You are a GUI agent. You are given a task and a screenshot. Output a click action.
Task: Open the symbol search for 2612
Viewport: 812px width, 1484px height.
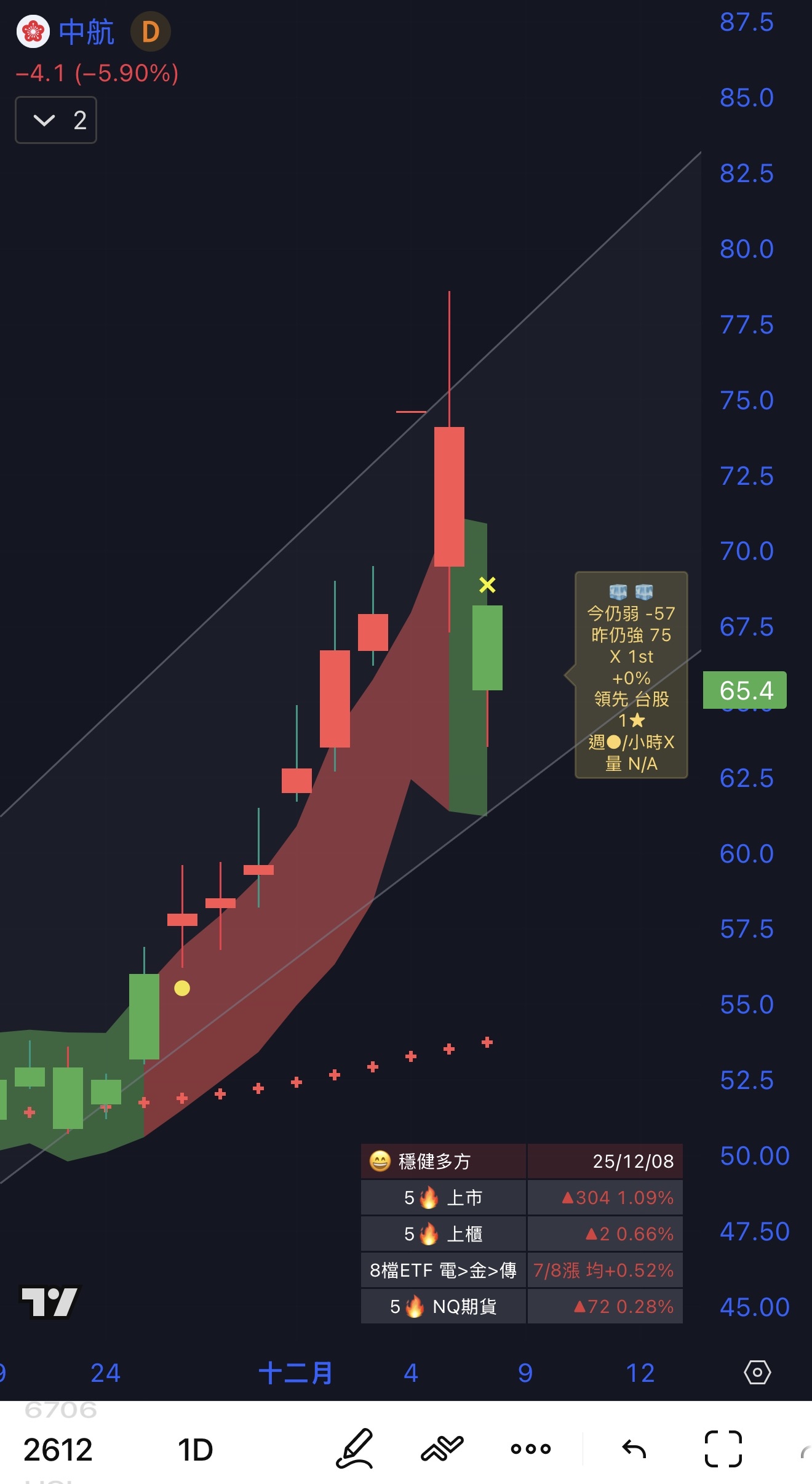coord(58,1450)
